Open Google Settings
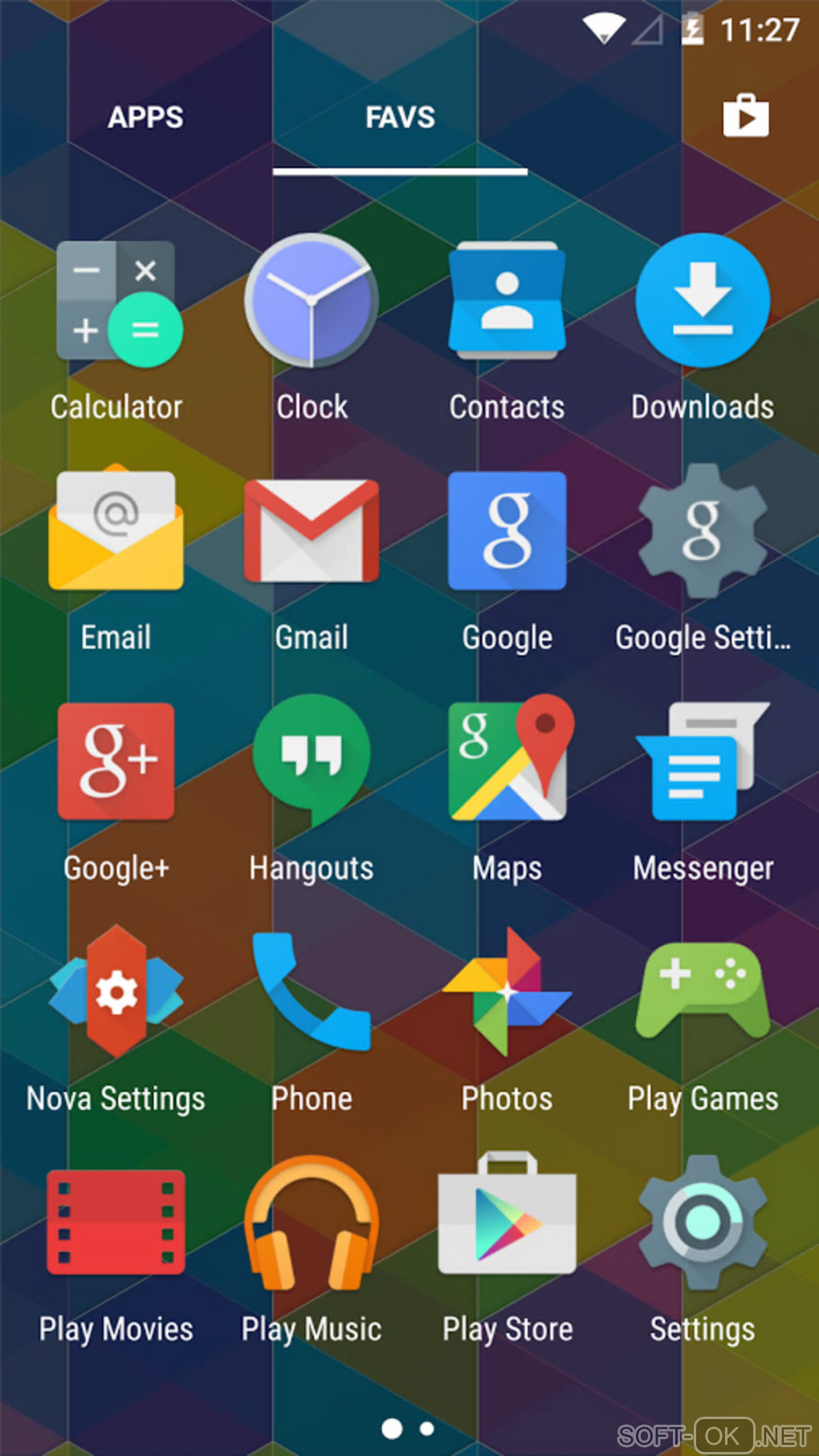The width and height of the screenshot is (819, 1456). point(703,531)
